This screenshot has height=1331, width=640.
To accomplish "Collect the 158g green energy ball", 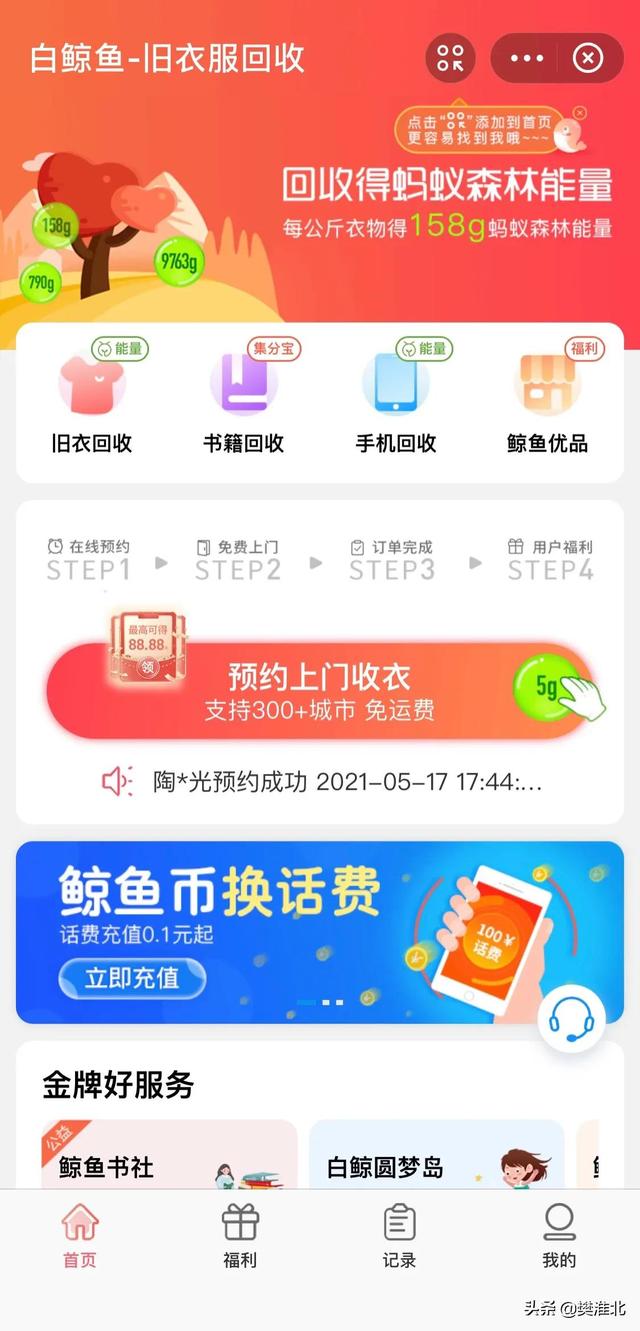I will coord(56,227).
